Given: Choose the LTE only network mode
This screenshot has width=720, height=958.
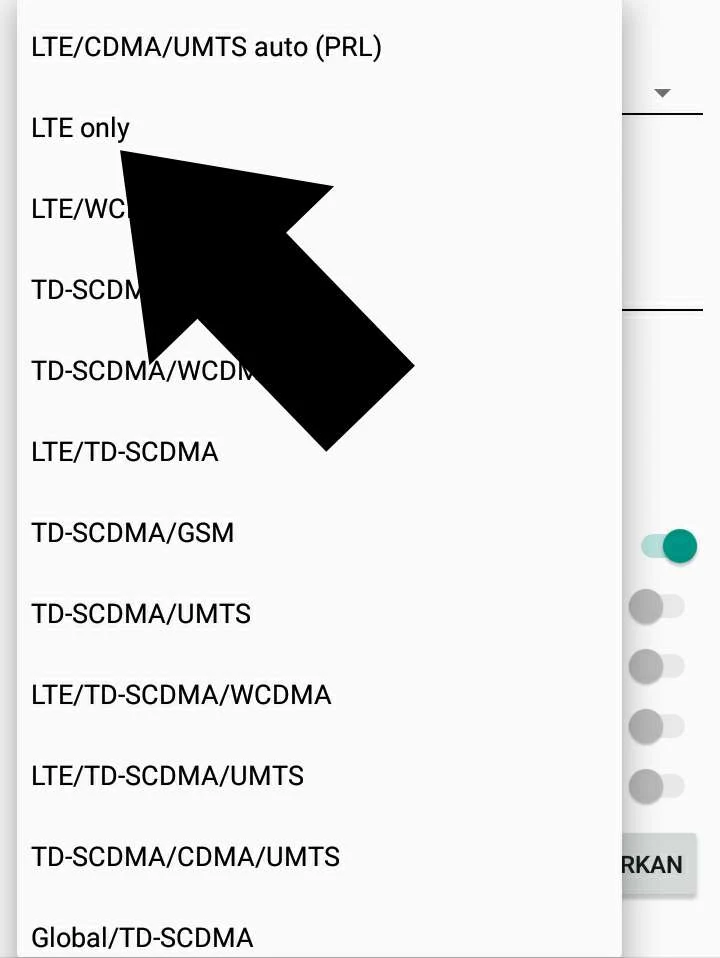Looking at the screenshot, I should pos(319,128).
